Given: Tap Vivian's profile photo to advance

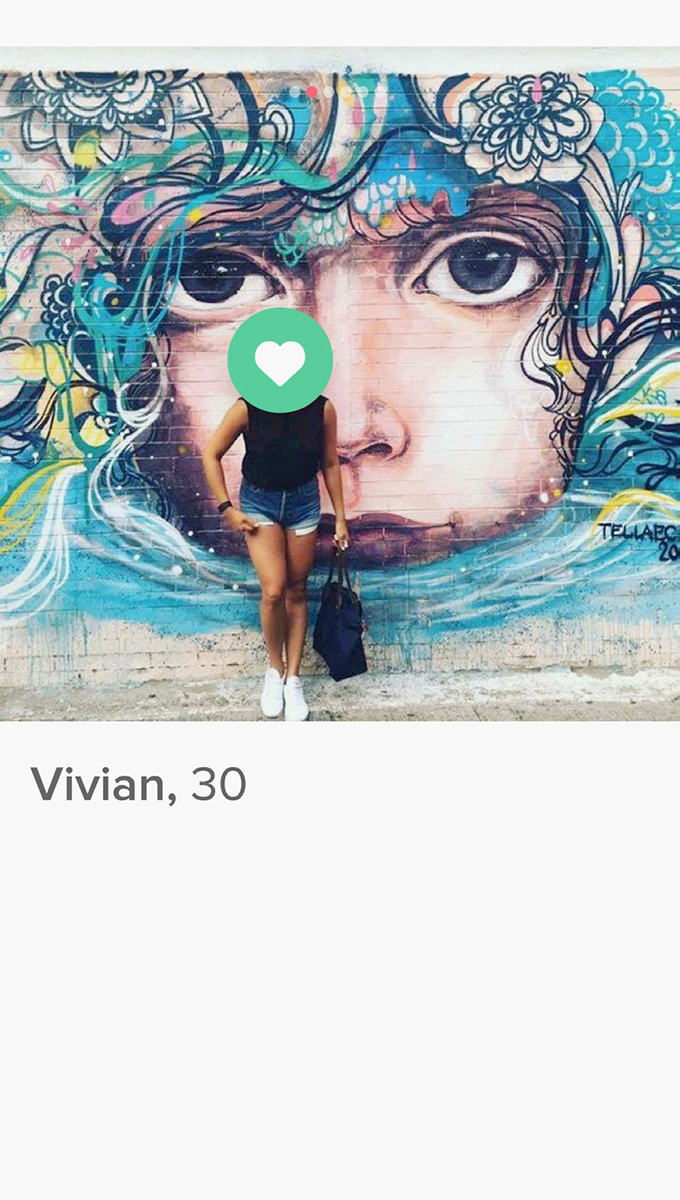Looking at the screenshot, I should point(340,384).
